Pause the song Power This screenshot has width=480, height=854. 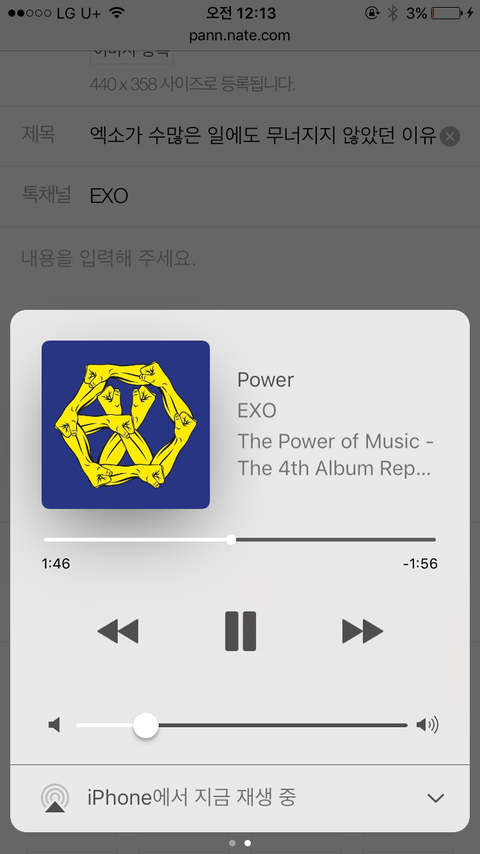[x=240, y=631]
